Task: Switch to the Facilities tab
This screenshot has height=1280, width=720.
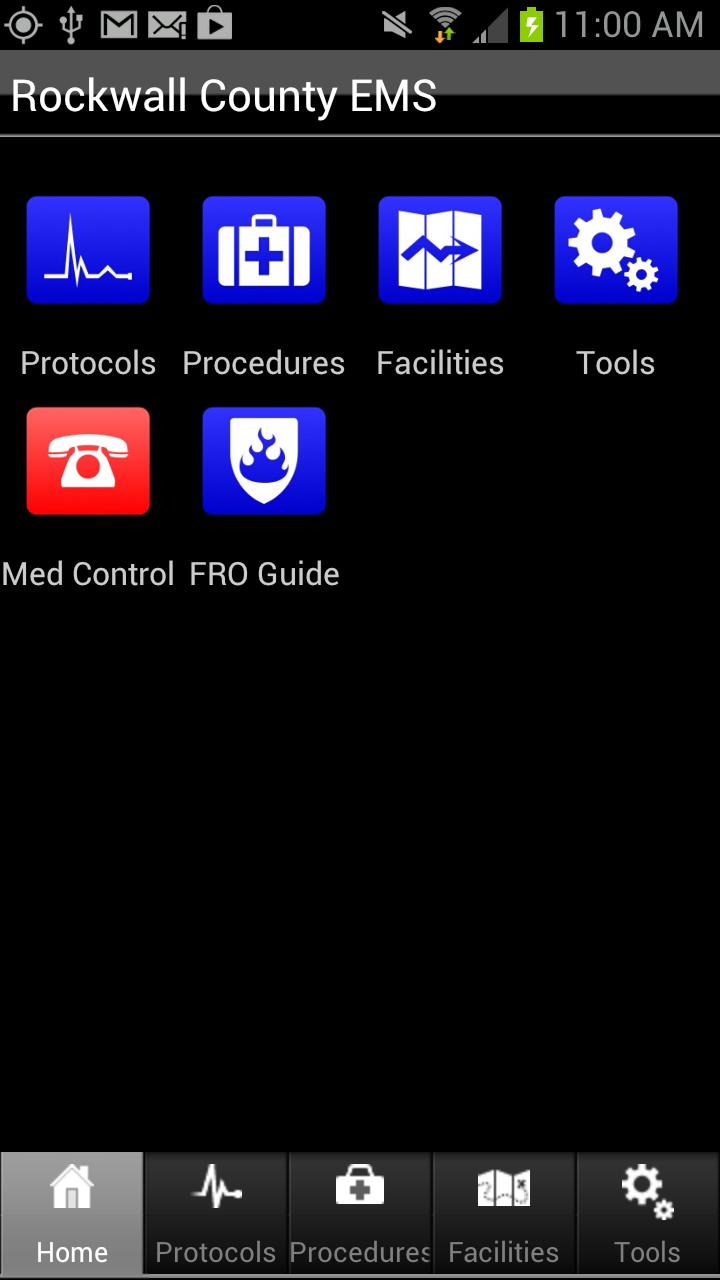Action: point(504,1213)
